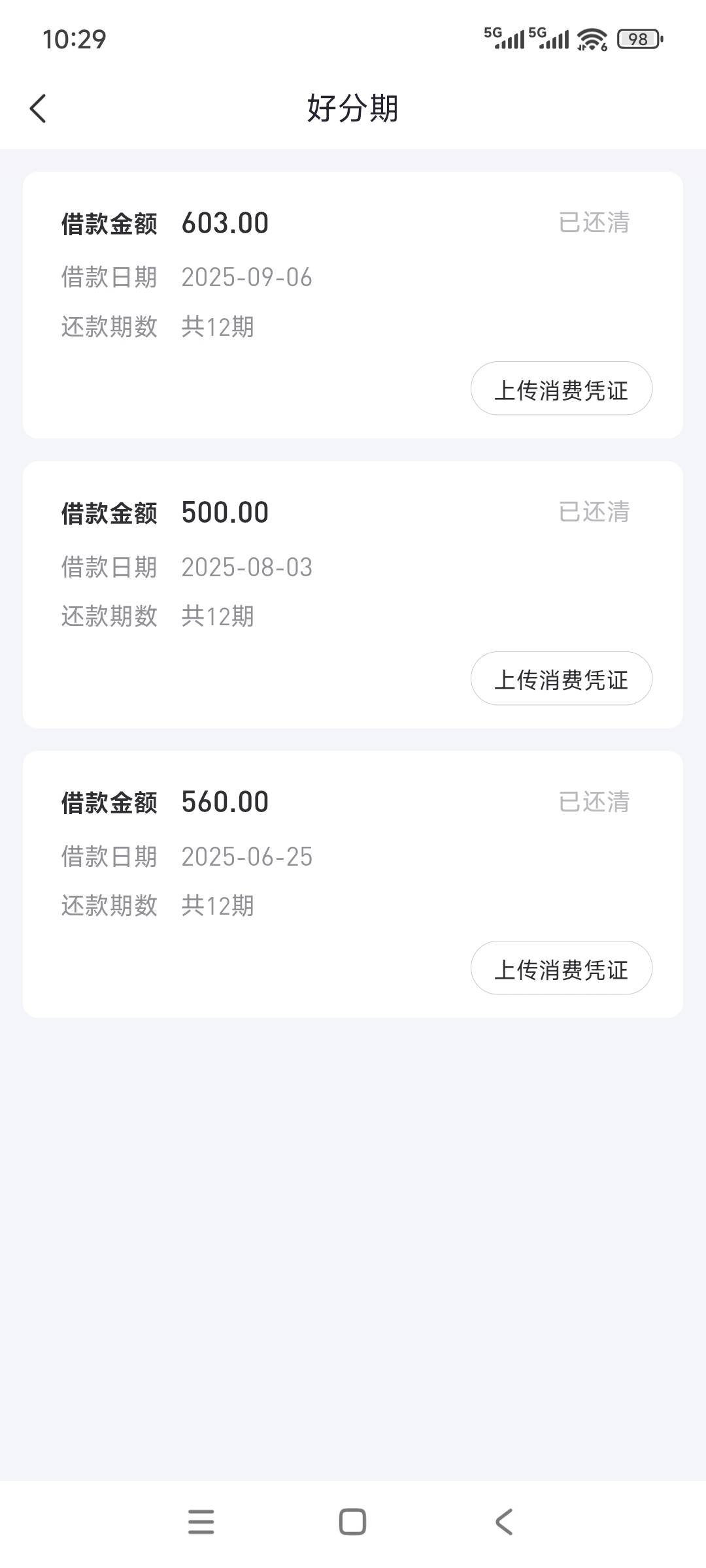This screenshot has width=706, height=1568.
Task: Open the 603.00 loan card dated 2025-09-06
Action: pyautogui.click(x=353, y=305)
